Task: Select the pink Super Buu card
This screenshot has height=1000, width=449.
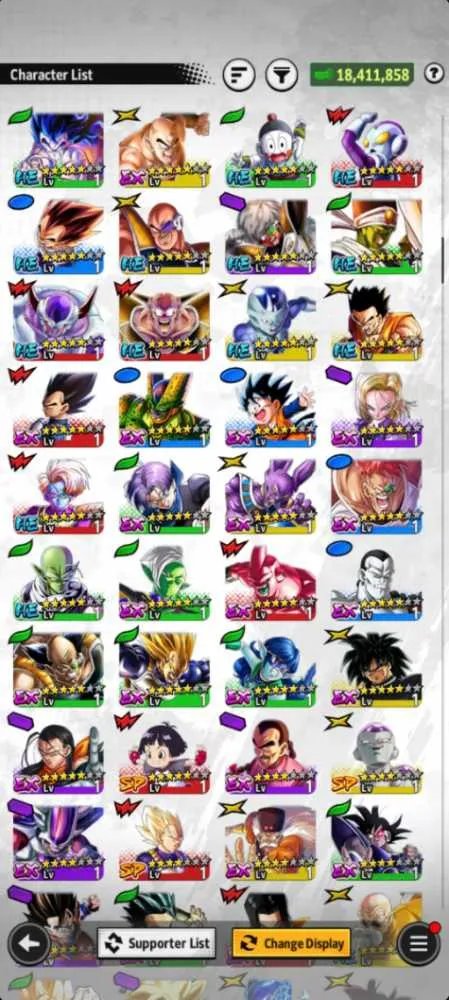Action: [270, 582]
